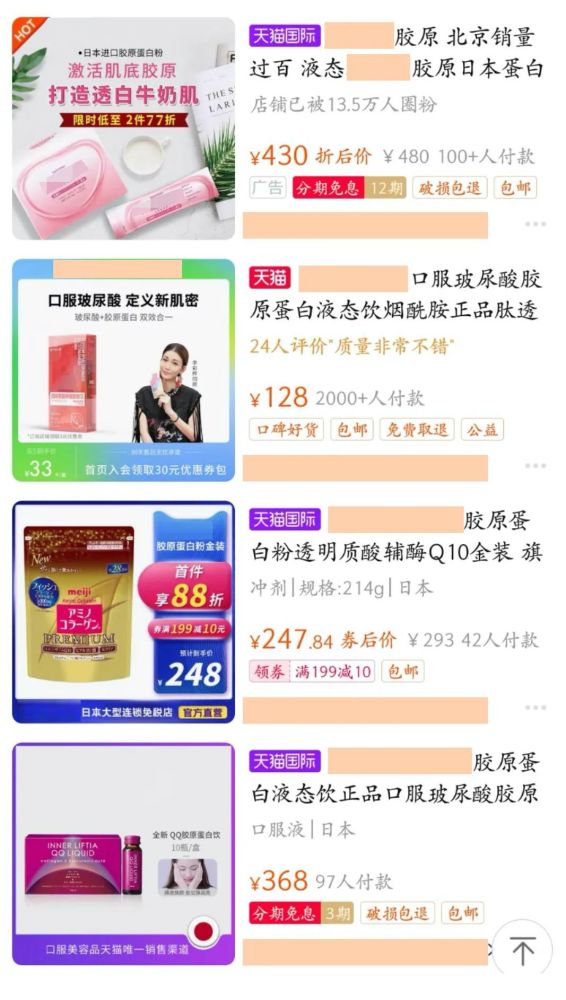Open the ¥430 collagen powder product image
566x1000 pixels.
pos(123,128)
